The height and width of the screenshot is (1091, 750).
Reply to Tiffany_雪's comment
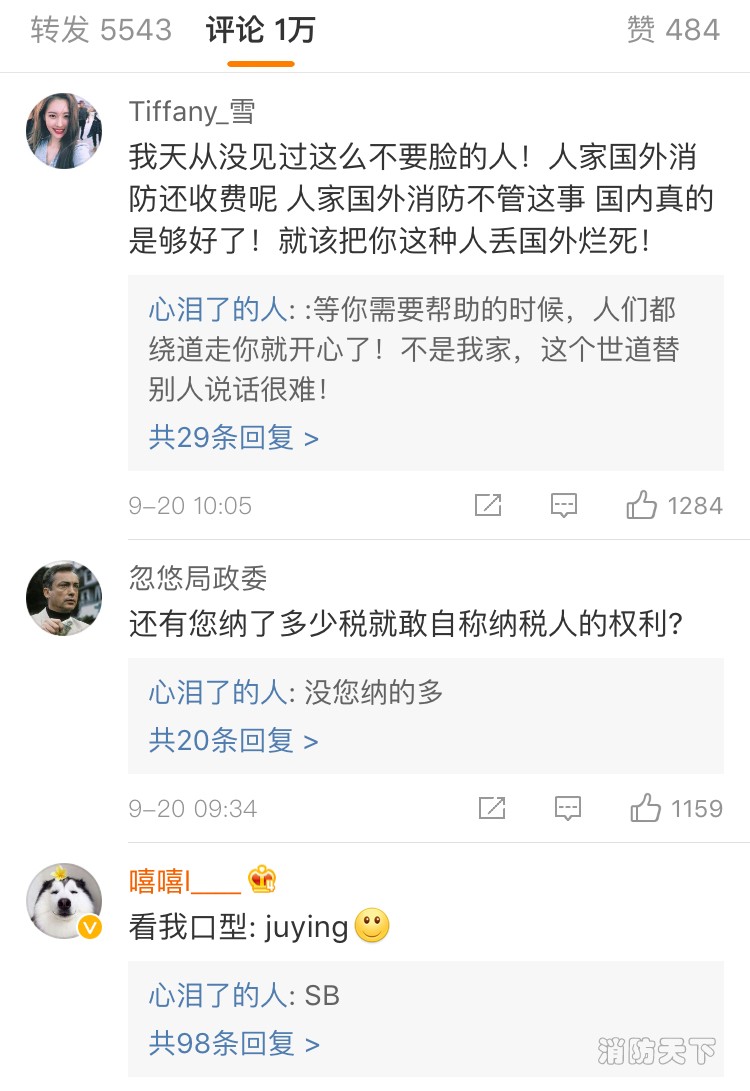click(565, 505)
